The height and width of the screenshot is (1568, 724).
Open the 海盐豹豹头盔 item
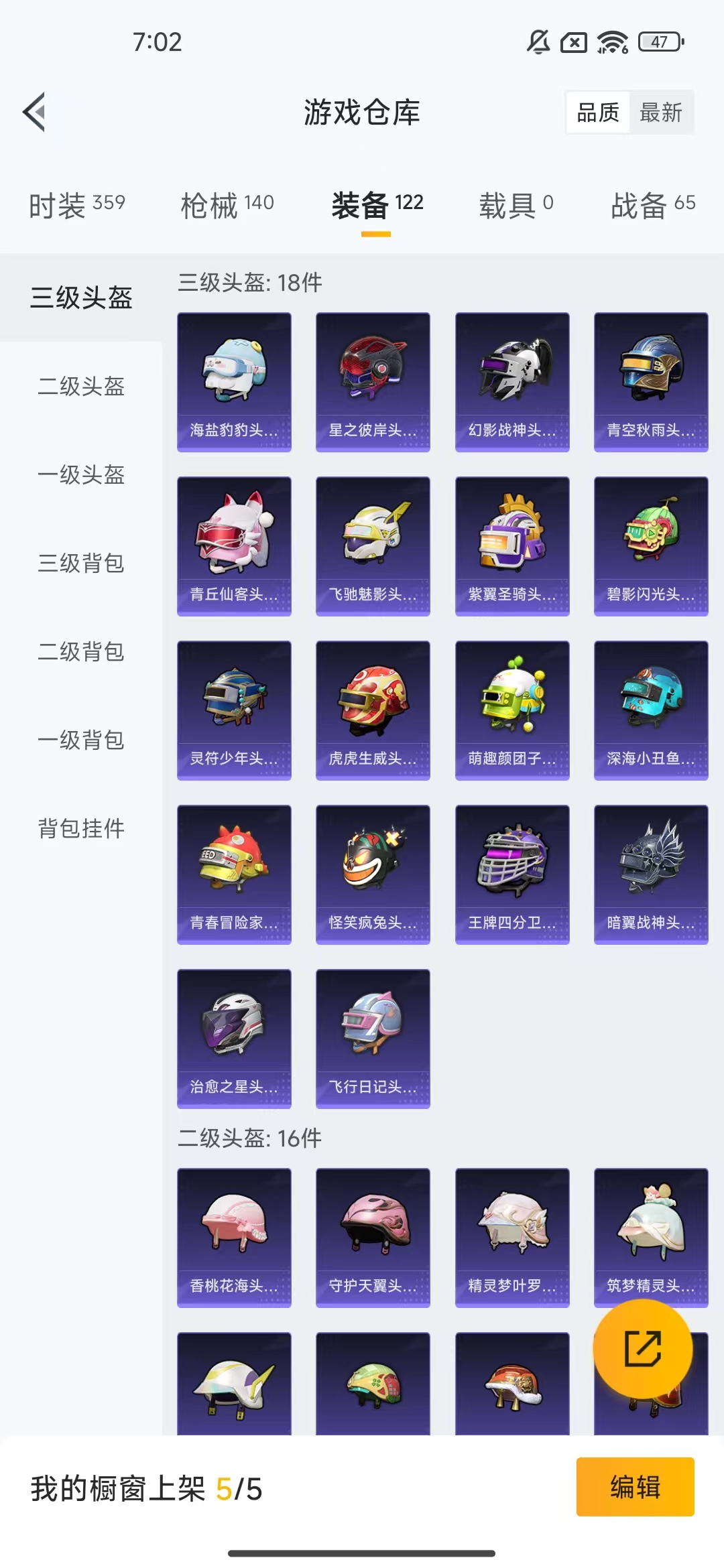click(234, 382)
